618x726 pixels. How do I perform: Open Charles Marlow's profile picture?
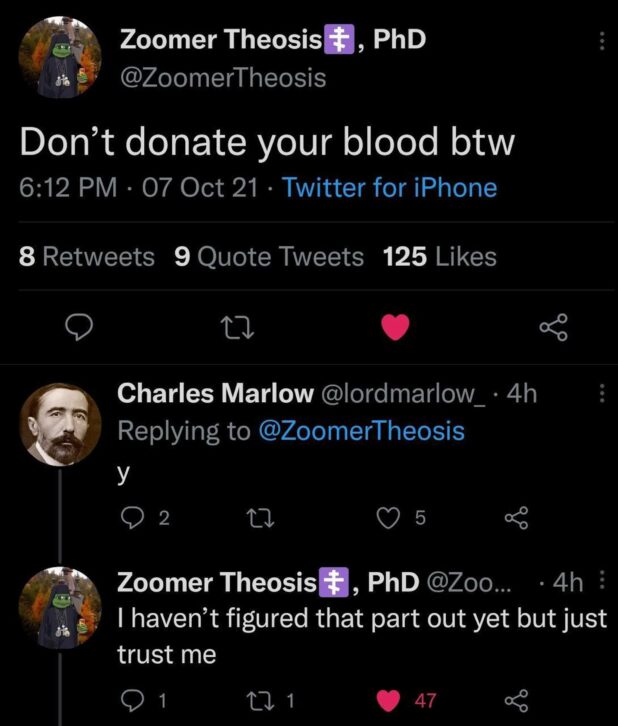[x=61, y=424]
